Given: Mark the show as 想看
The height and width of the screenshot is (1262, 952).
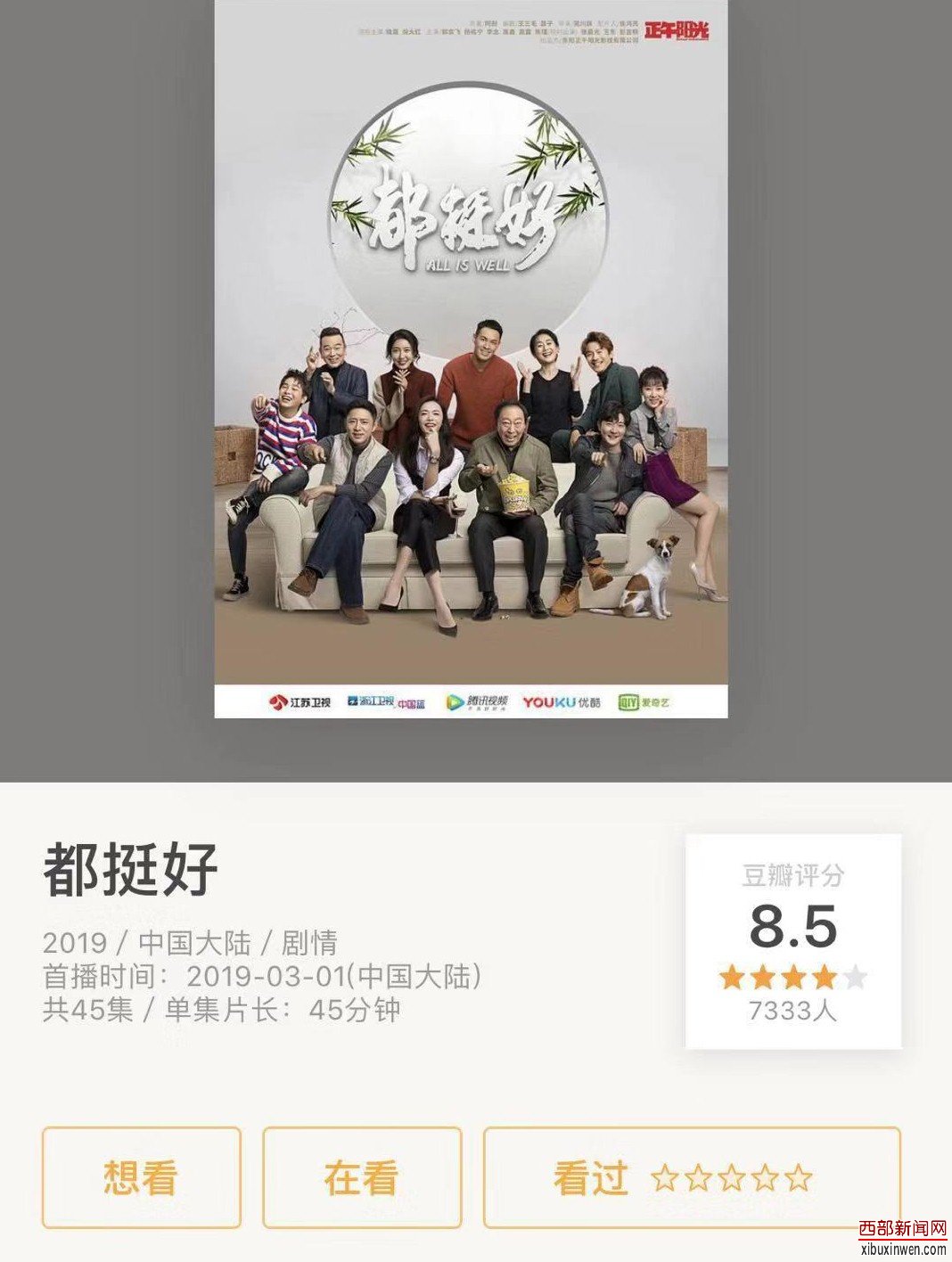Looking at the screenshot, I should (x=141, y=1177).
